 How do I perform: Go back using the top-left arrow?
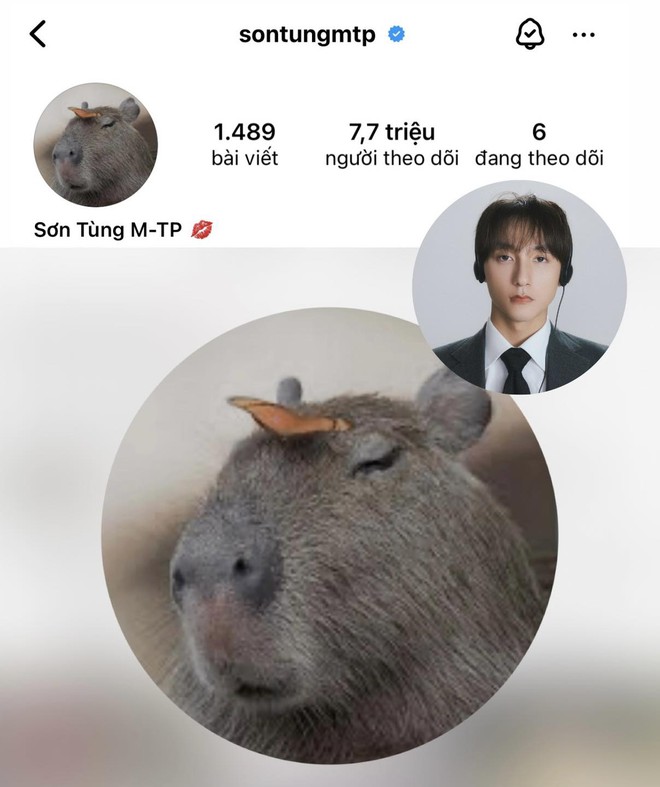(x=38, y=34)
